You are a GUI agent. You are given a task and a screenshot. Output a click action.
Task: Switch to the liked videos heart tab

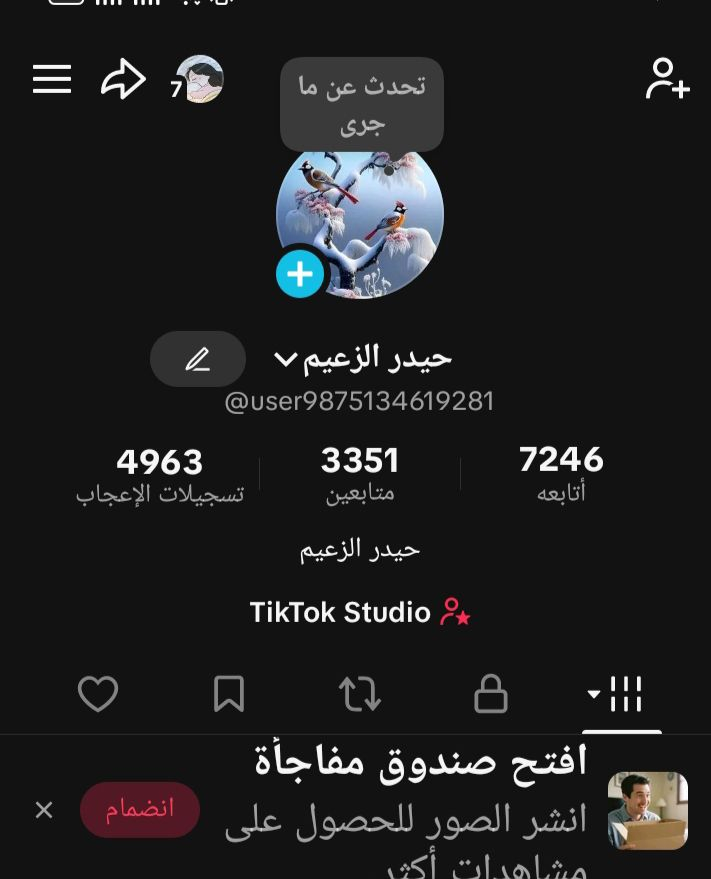point(98,694)
